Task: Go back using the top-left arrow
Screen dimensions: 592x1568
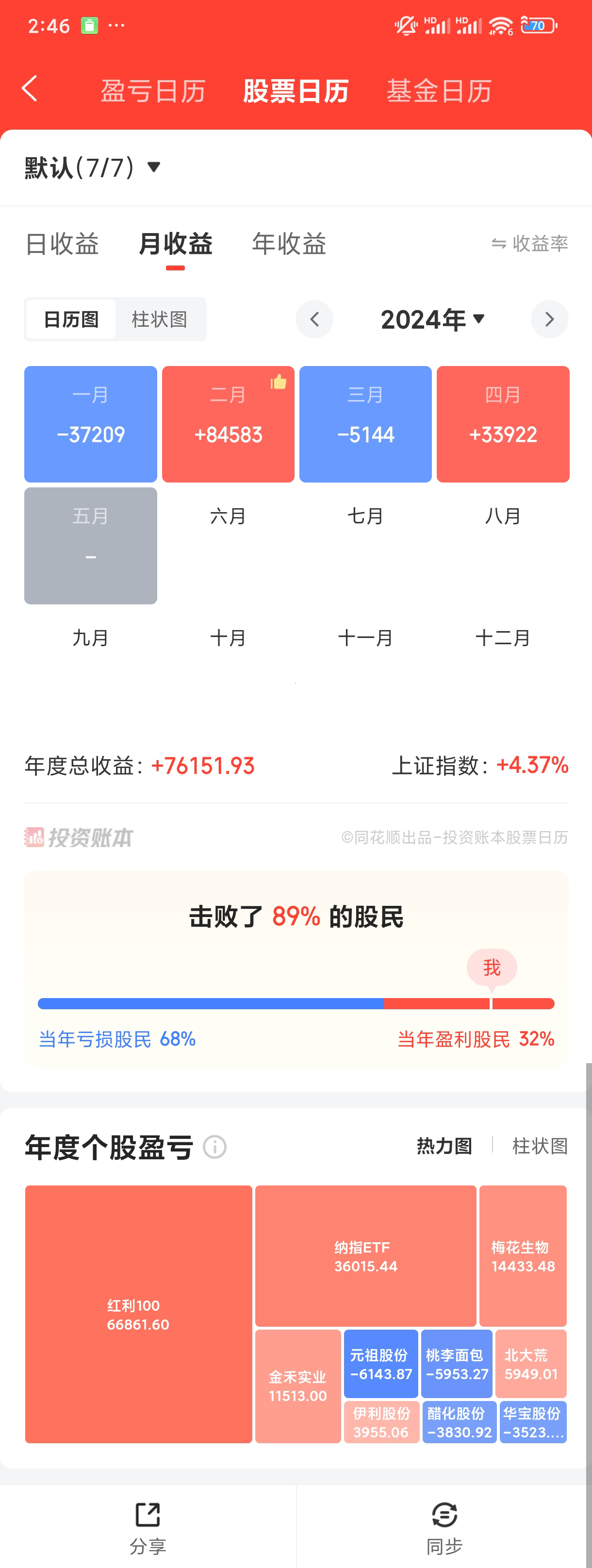Action: coord(29,89)
